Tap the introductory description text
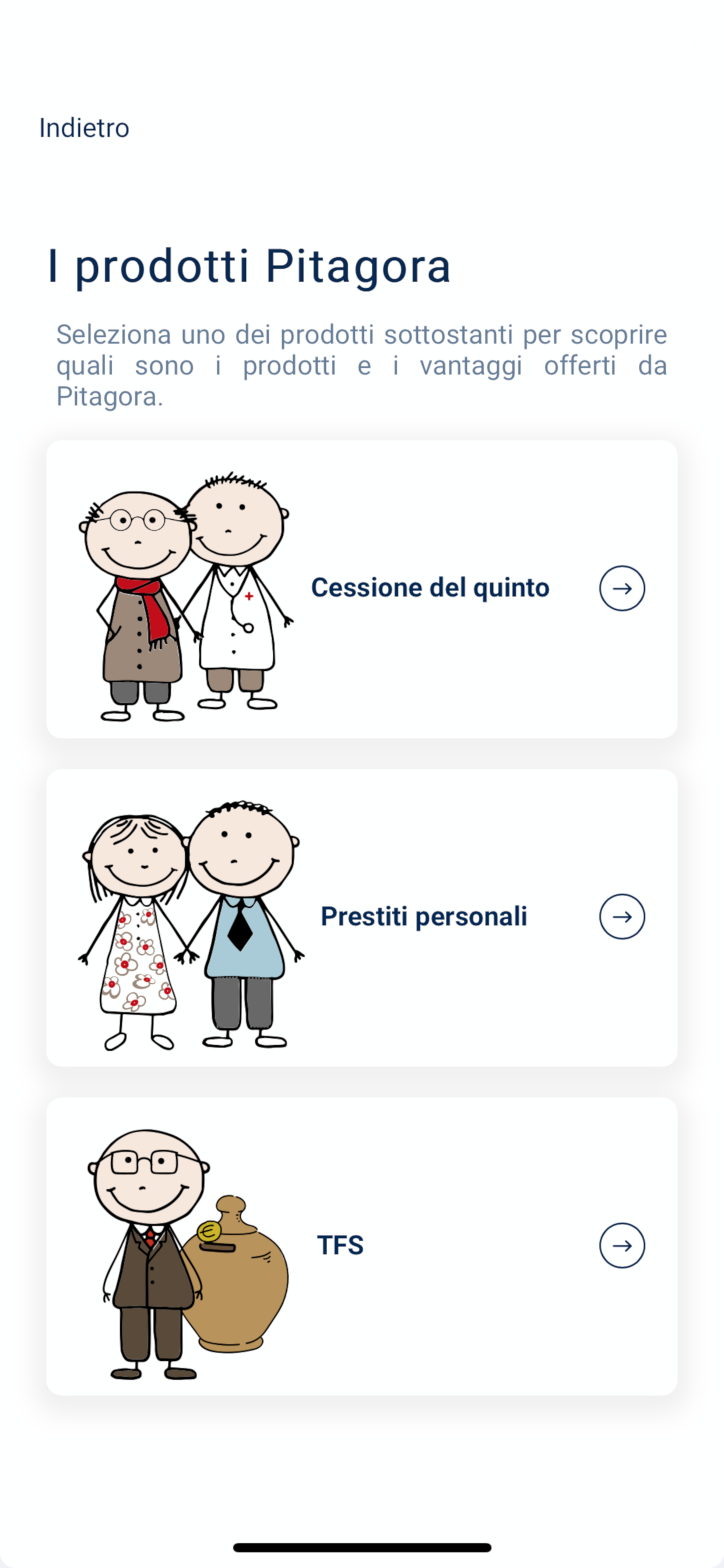 point(362,365)
